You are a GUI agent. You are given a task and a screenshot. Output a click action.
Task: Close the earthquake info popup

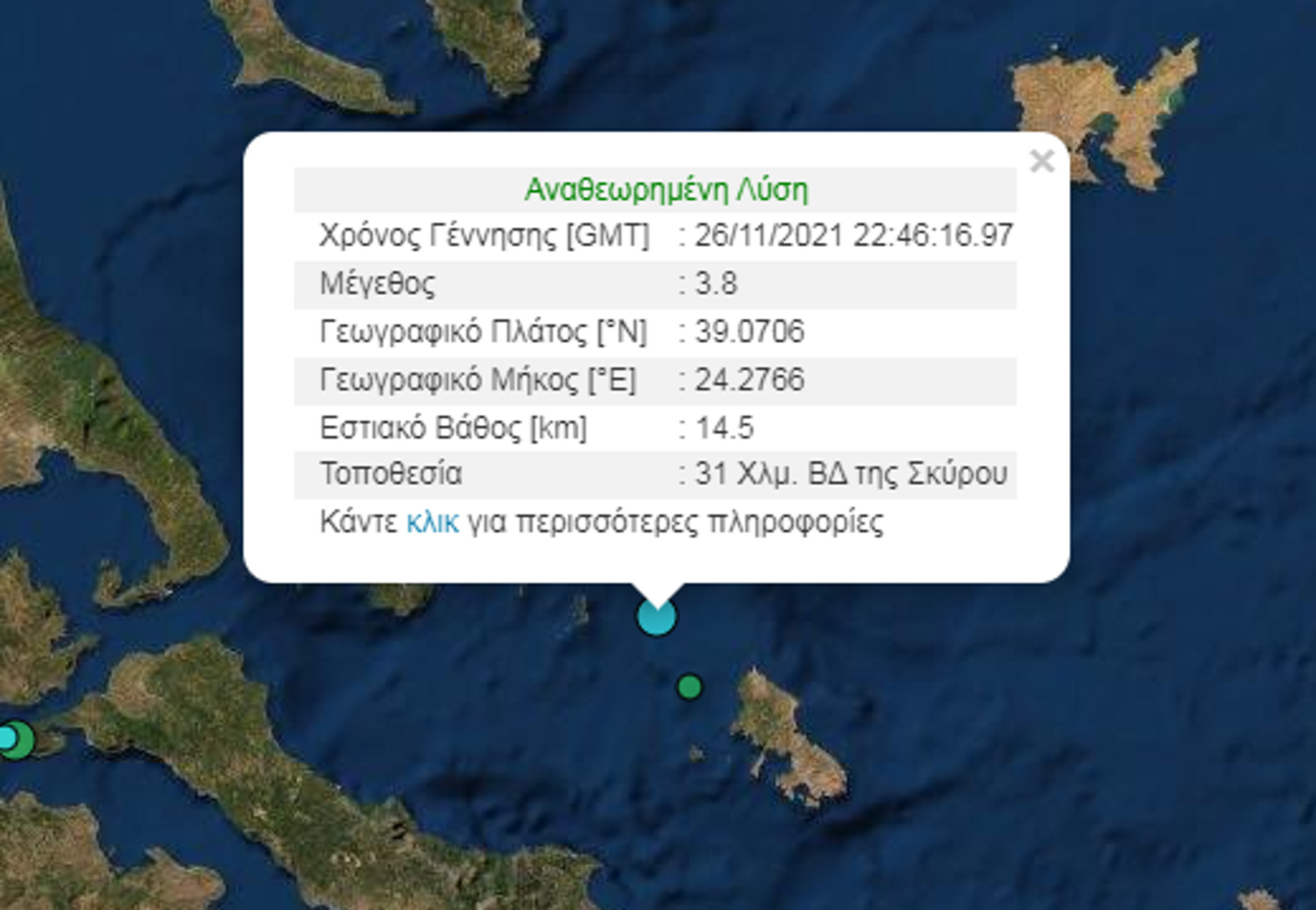pyautogui.click(x=1042, y=161)
